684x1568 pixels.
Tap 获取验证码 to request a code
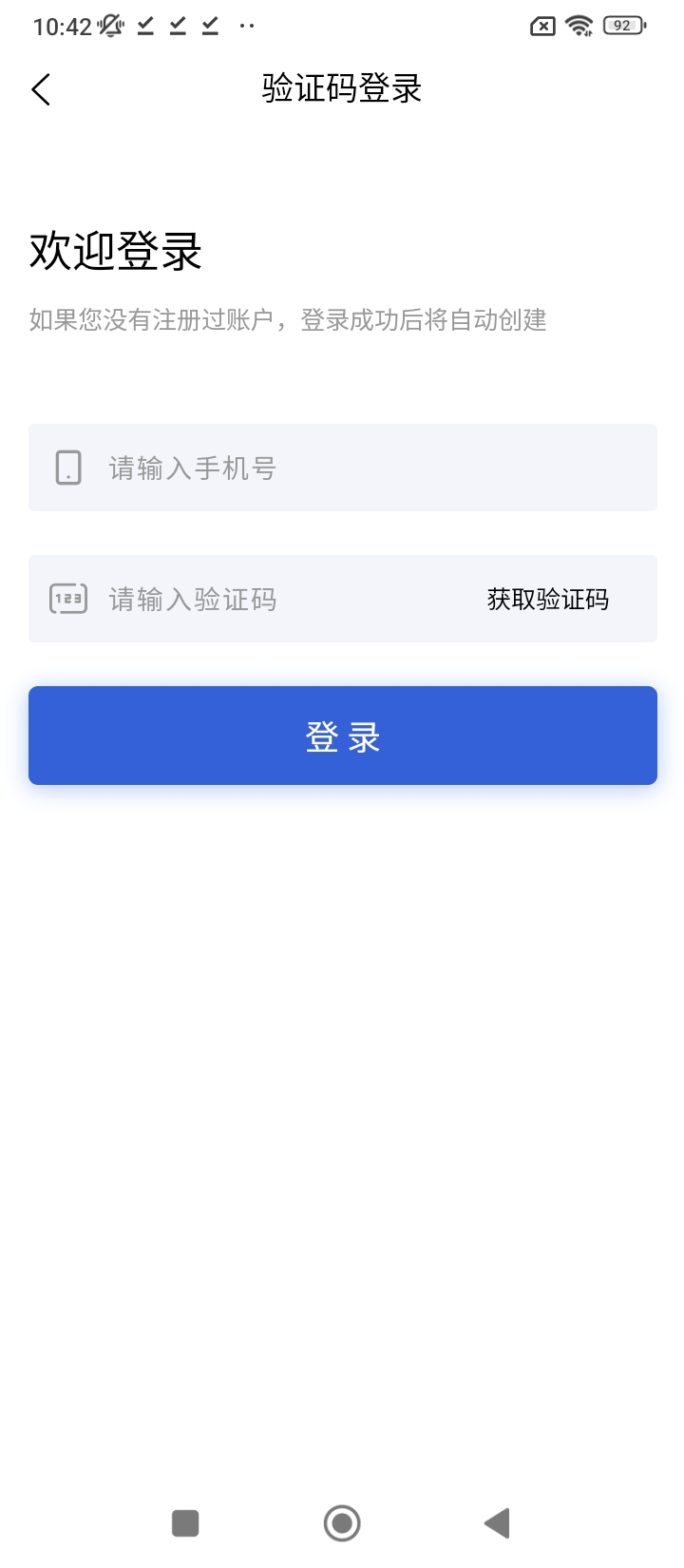[x=548, y=599]
